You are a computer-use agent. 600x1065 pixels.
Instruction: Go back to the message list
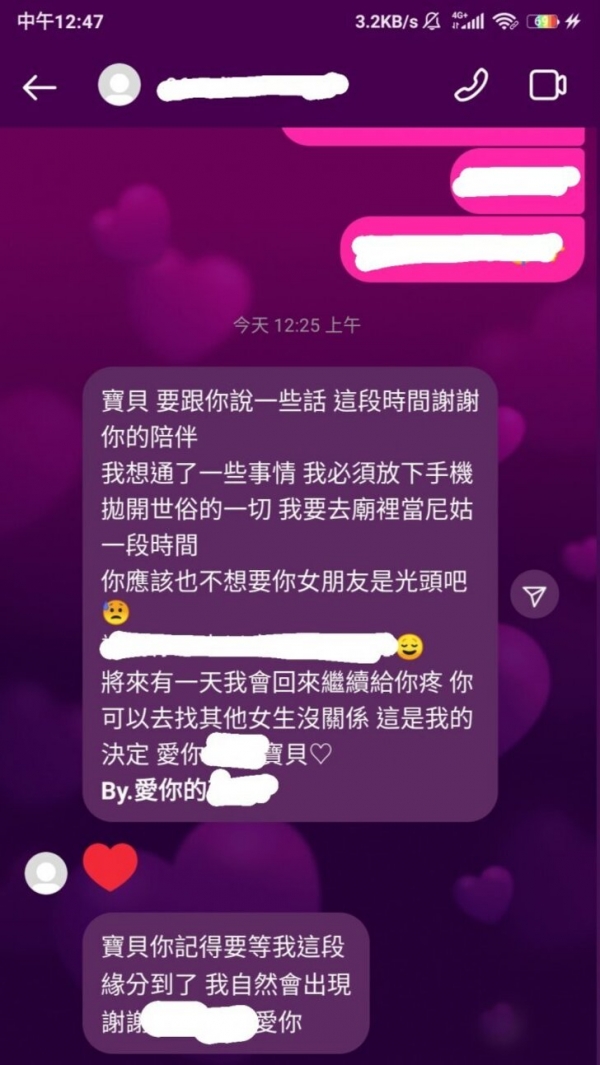click(x=40, y=88)
